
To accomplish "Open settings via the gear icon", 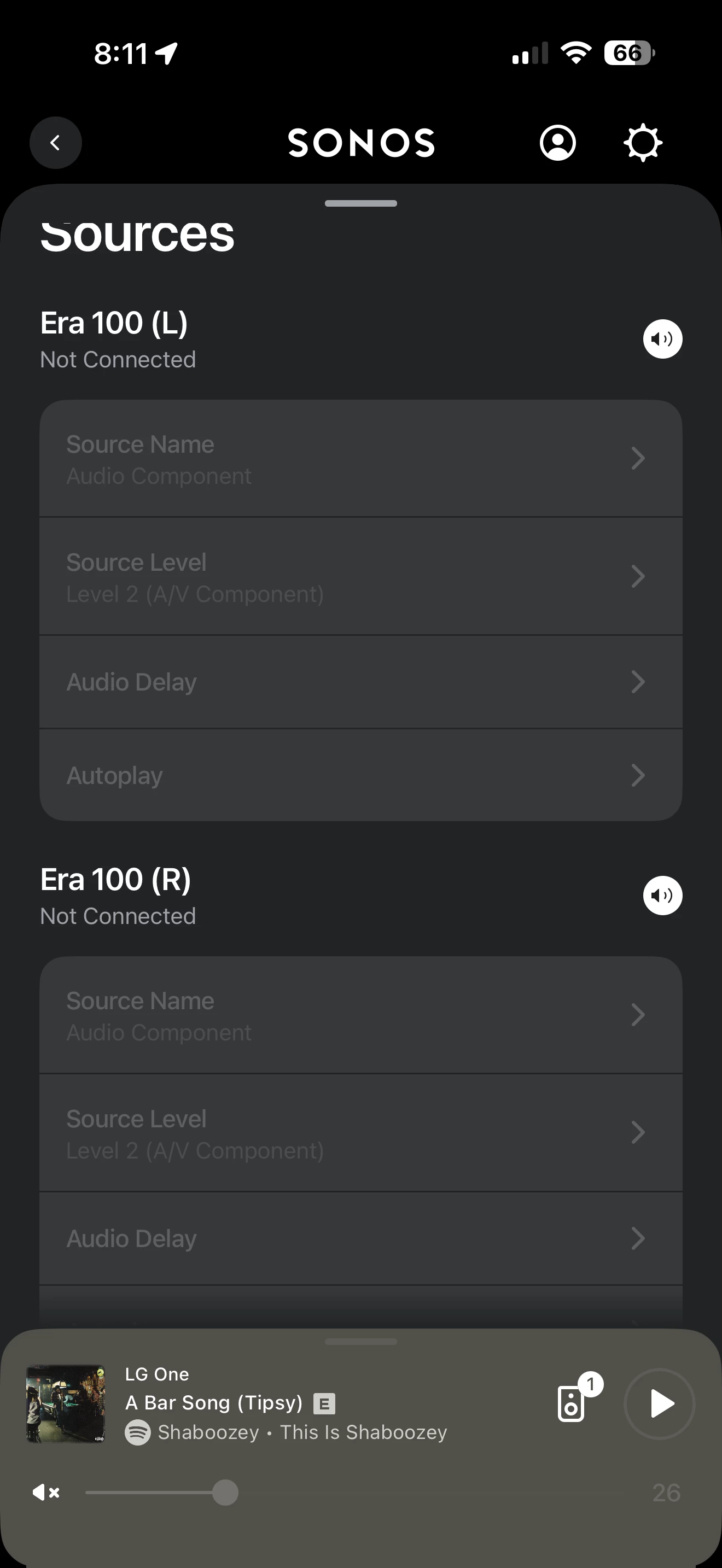I will click(x=643, y=143).
